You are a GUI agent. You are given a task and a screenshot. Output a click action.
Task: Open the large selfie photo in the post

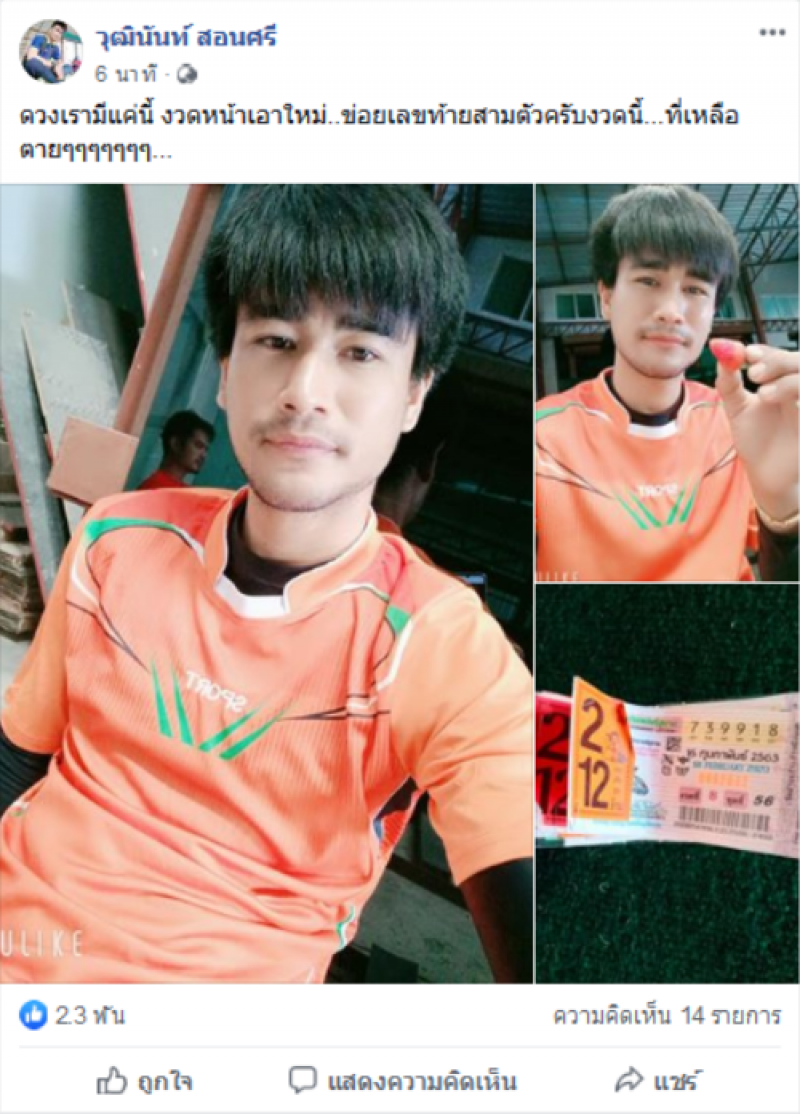[x=267, y=583]
